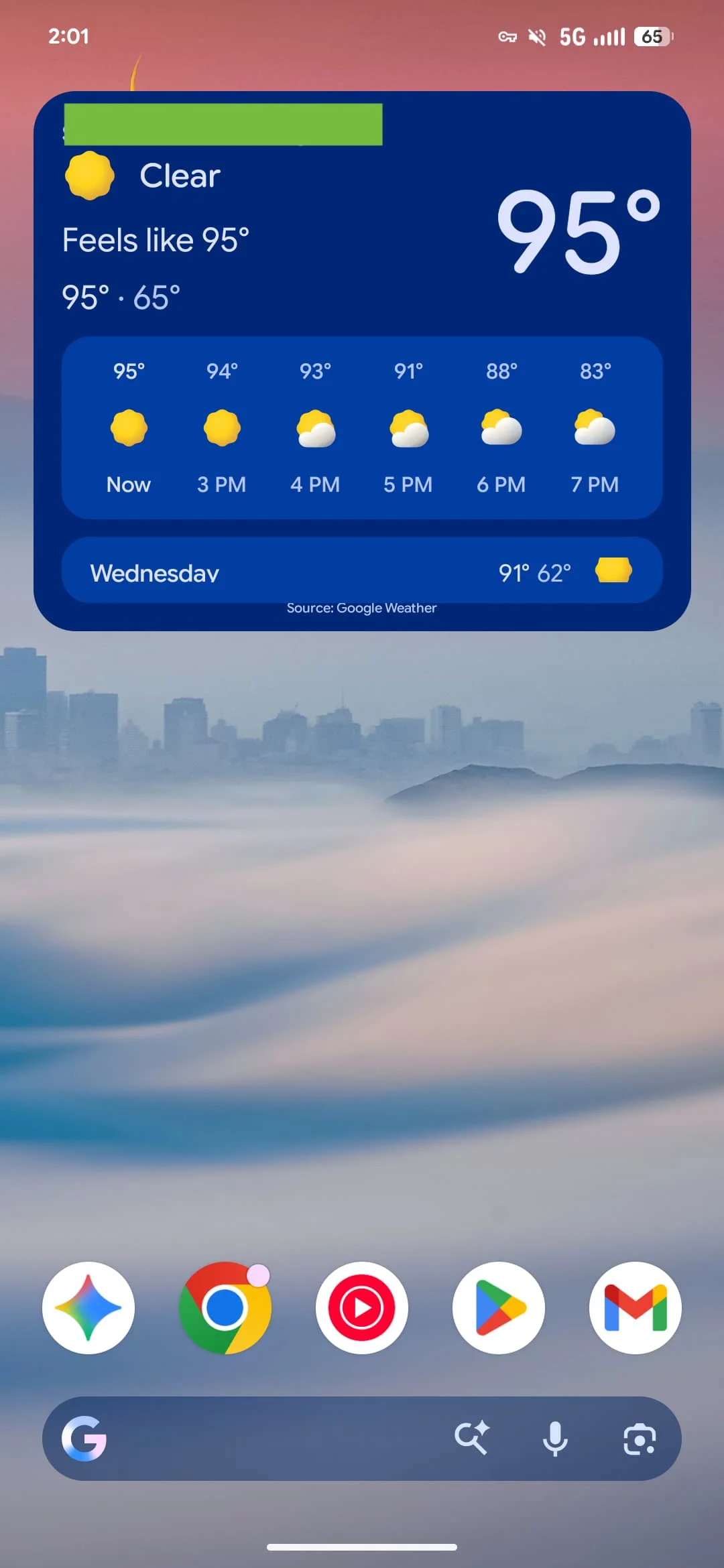The image size is (724, 1568).
Task: Start voice search with microphone
Action: [x=555, y=1438]
